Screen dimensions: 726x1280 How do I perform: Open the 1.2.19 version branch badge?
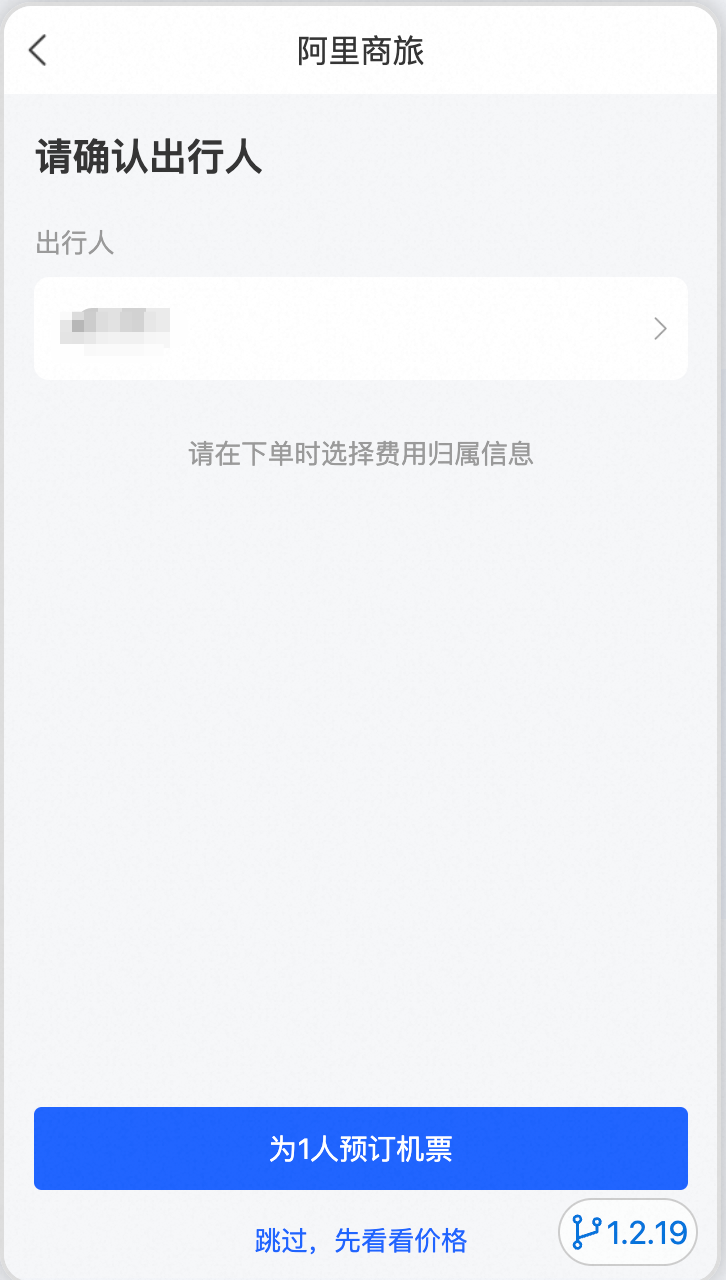coord(628,1232)
